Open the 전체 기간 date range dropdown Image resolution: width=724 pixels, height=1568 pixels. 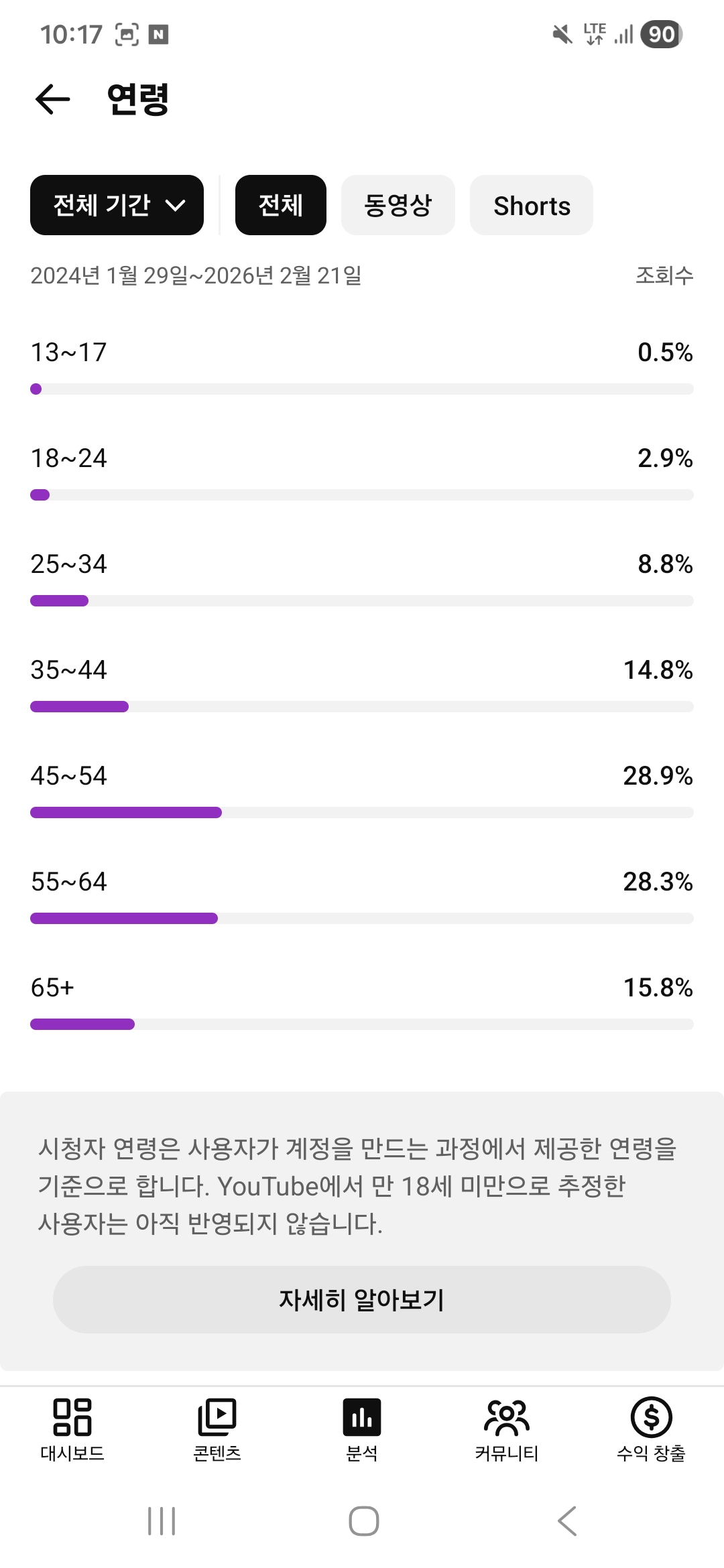[117, 205]
